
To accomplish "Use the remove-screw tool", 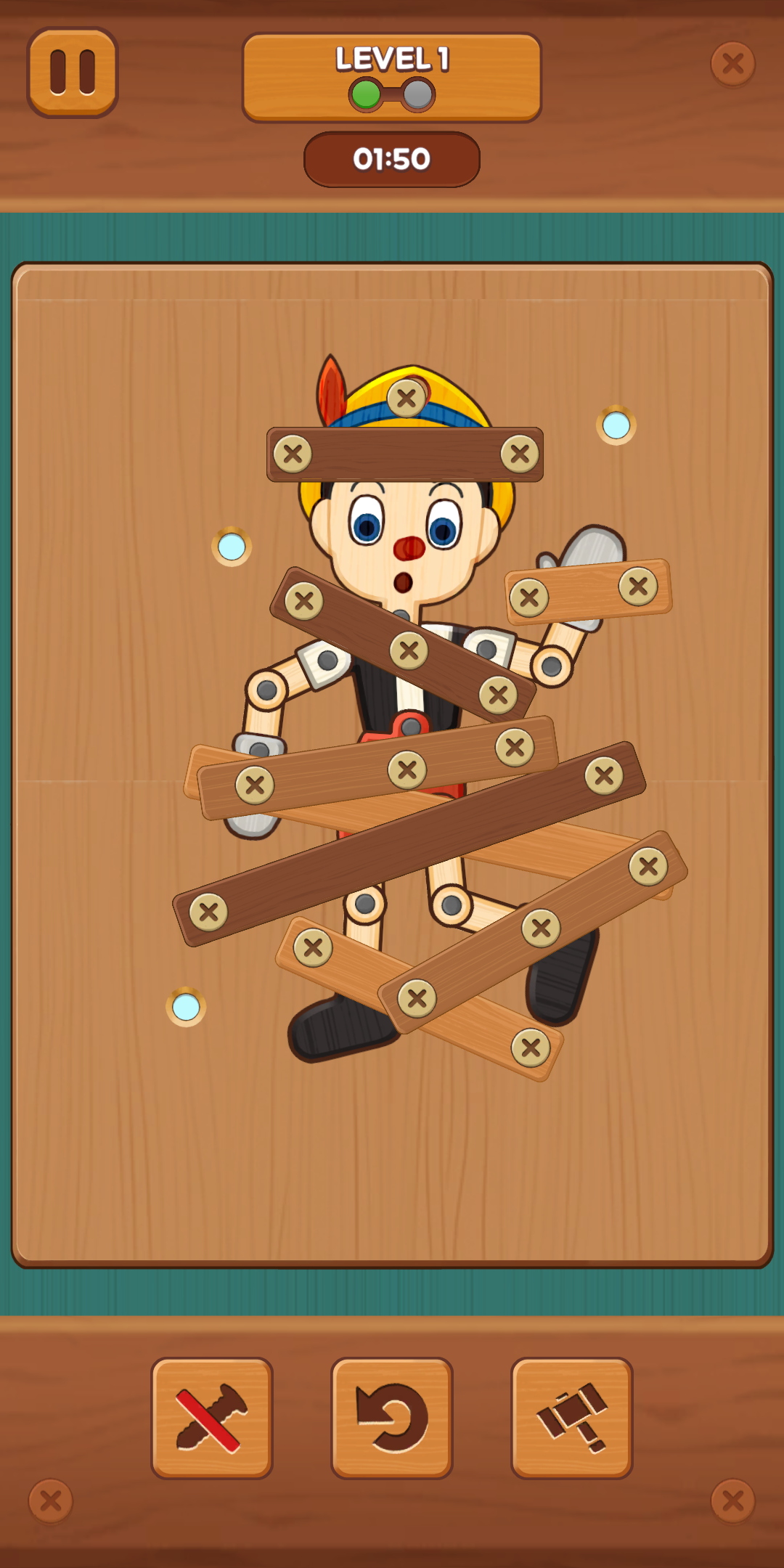I will click(212, 1418).
